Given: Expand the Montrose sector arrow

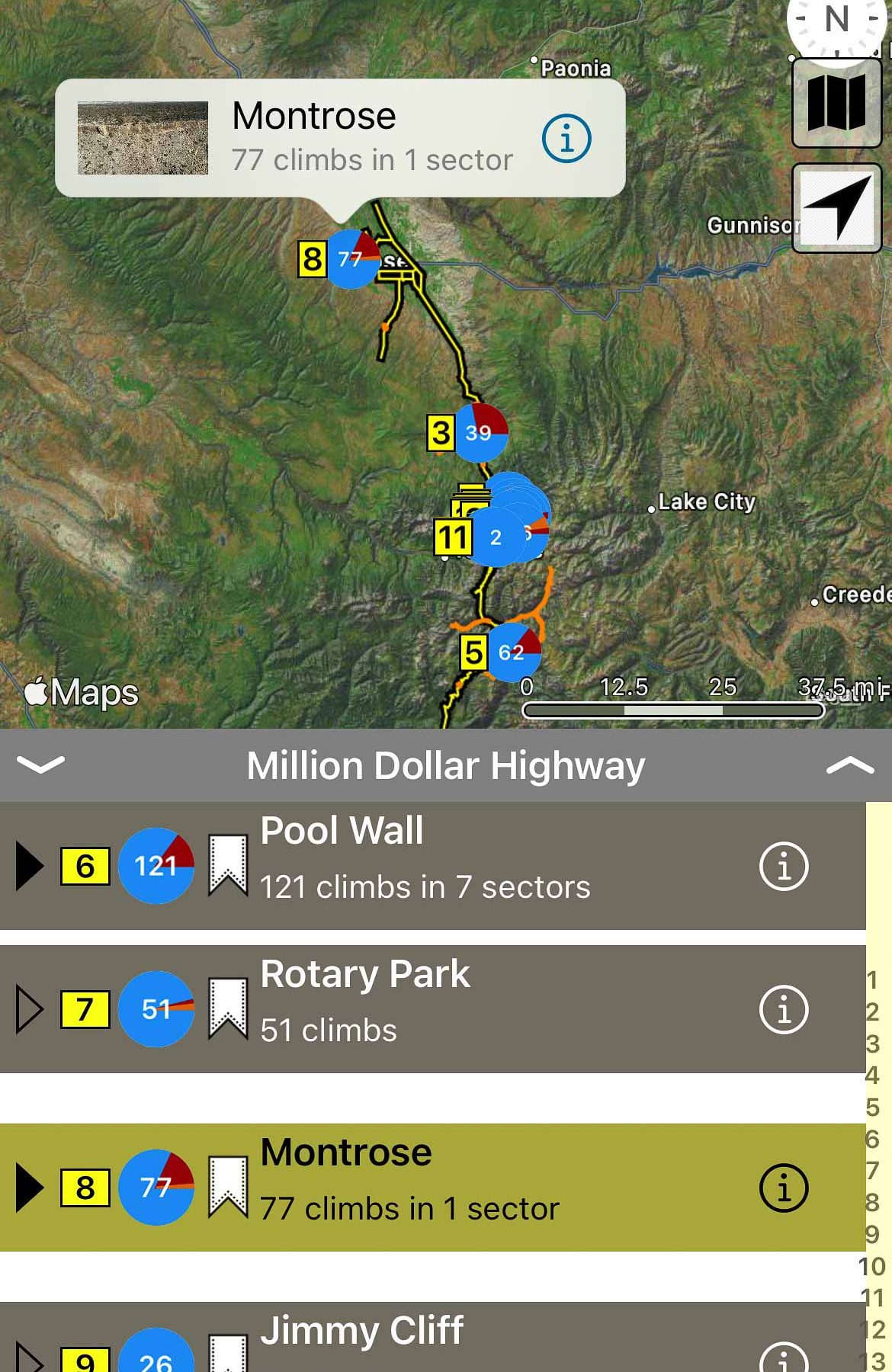Looking at the screenshot, I should click(x=30, y=1188).
